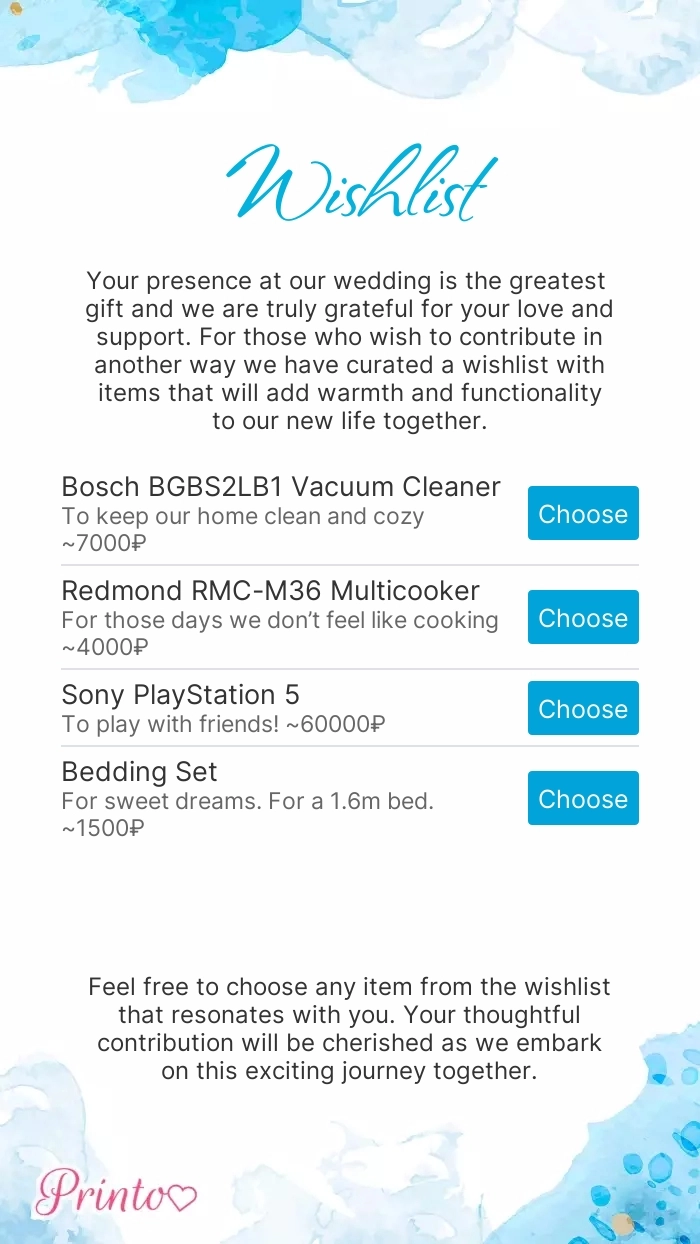This screenshot has height=1244, width=700.
Task: Choose the Bosch Vacuum Cleaner gift
Action: click(x=583, y=513)
